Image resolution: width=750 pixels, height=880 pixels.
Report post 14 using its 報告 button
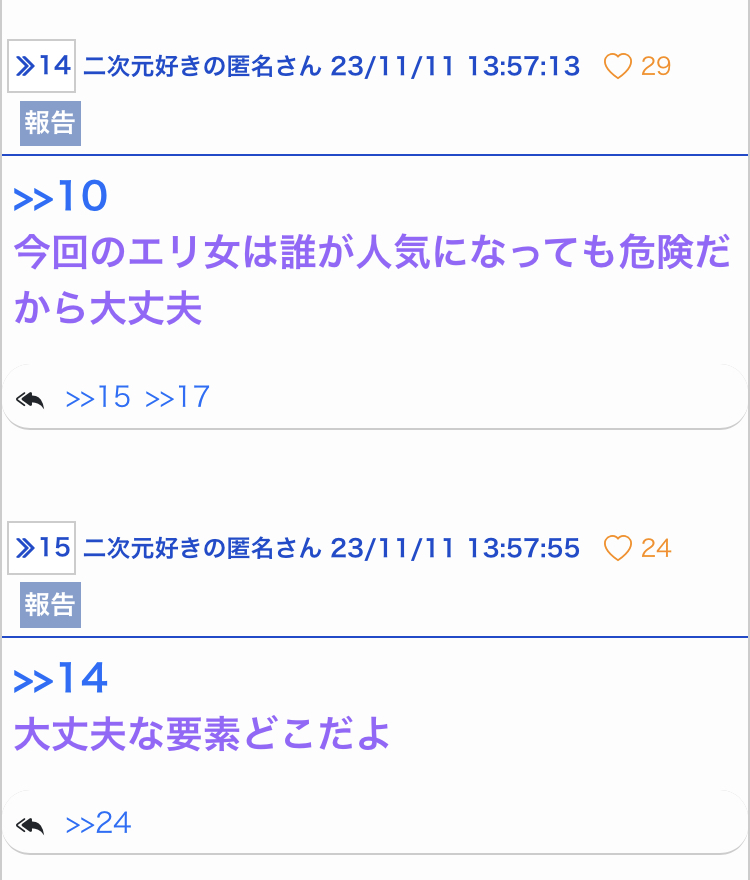pos(50,124)
